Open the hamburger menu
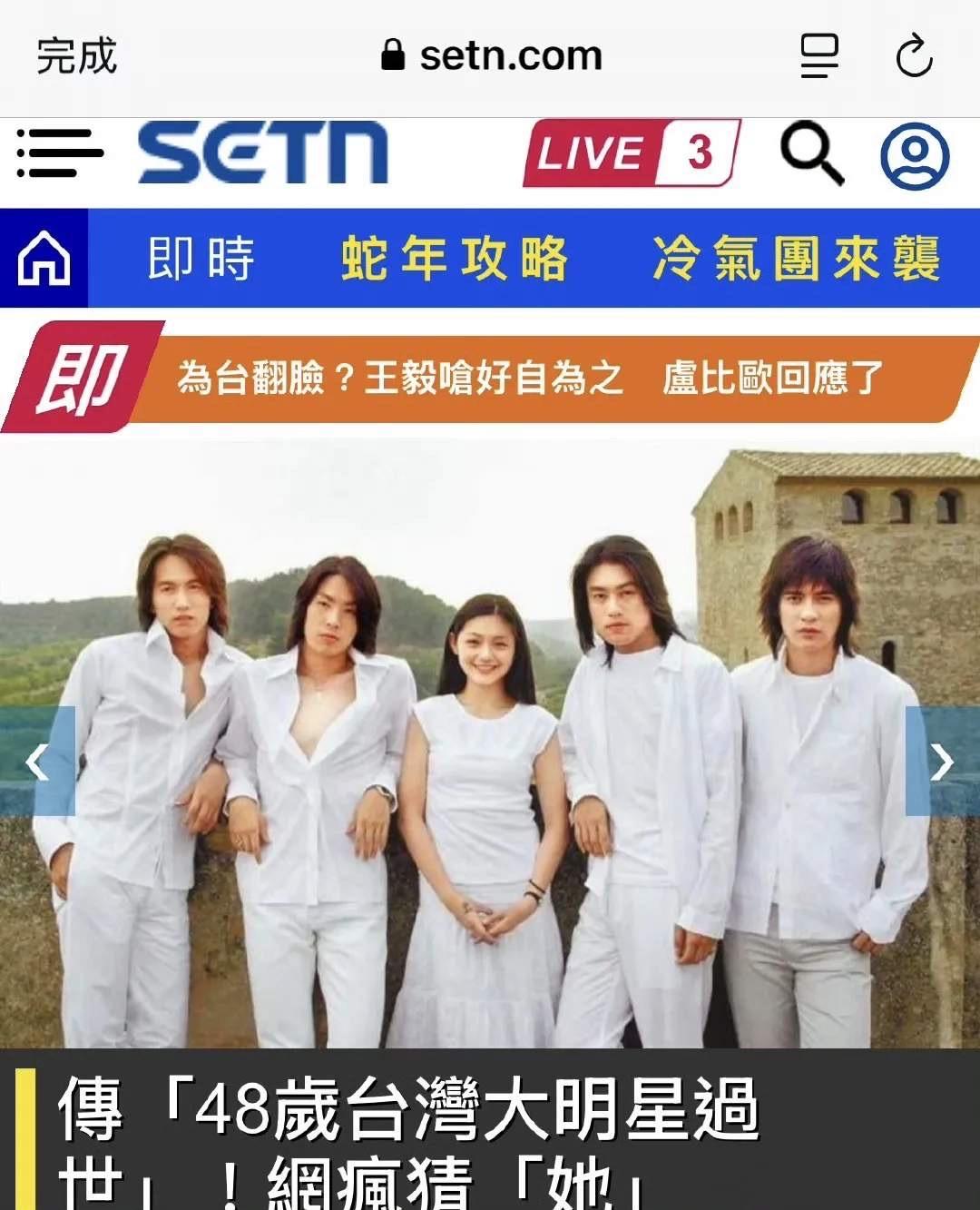 (59, 152)
